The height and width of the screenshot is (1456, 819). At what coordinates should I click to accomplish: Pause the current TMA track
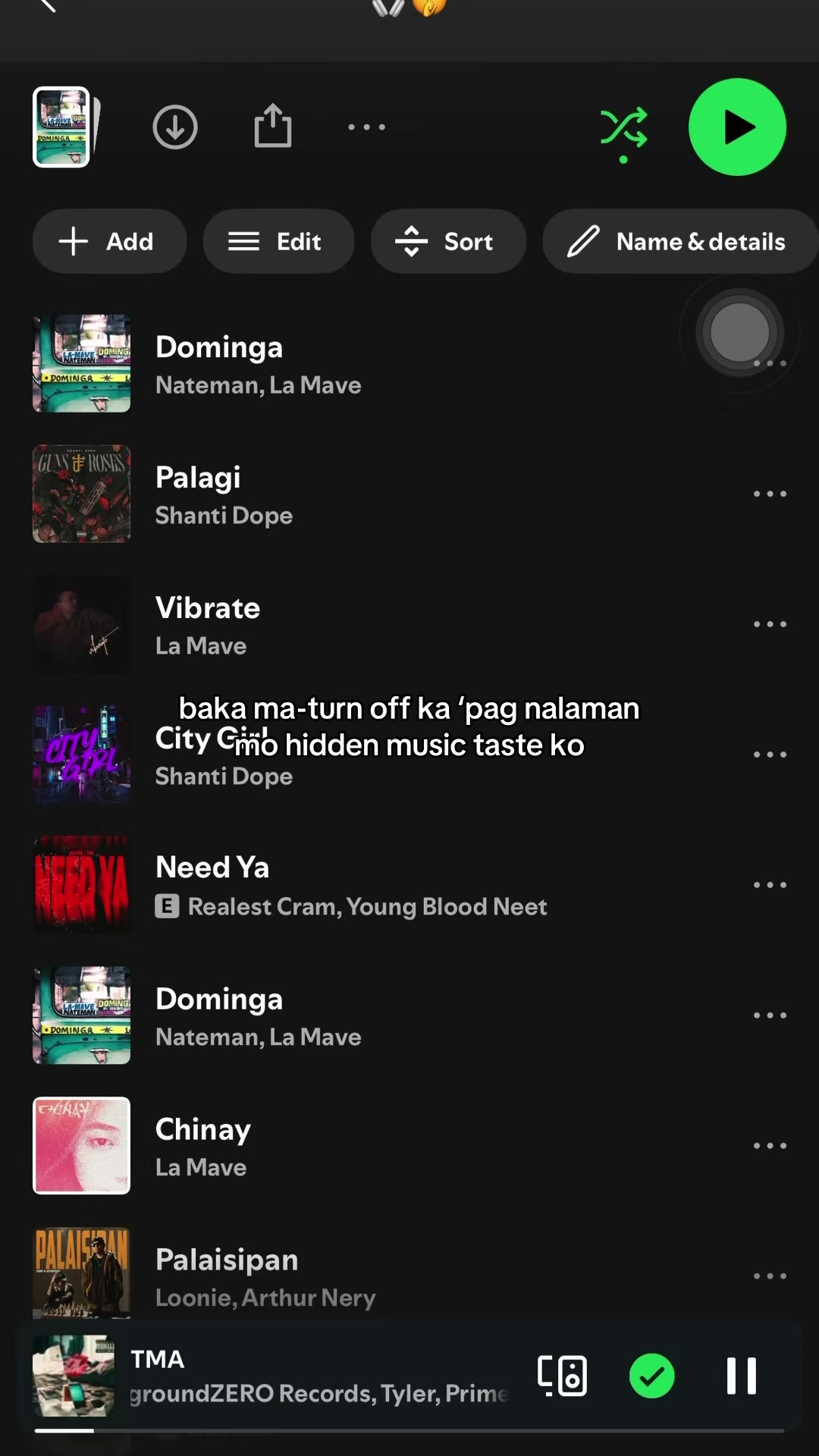coord(741,1376)
